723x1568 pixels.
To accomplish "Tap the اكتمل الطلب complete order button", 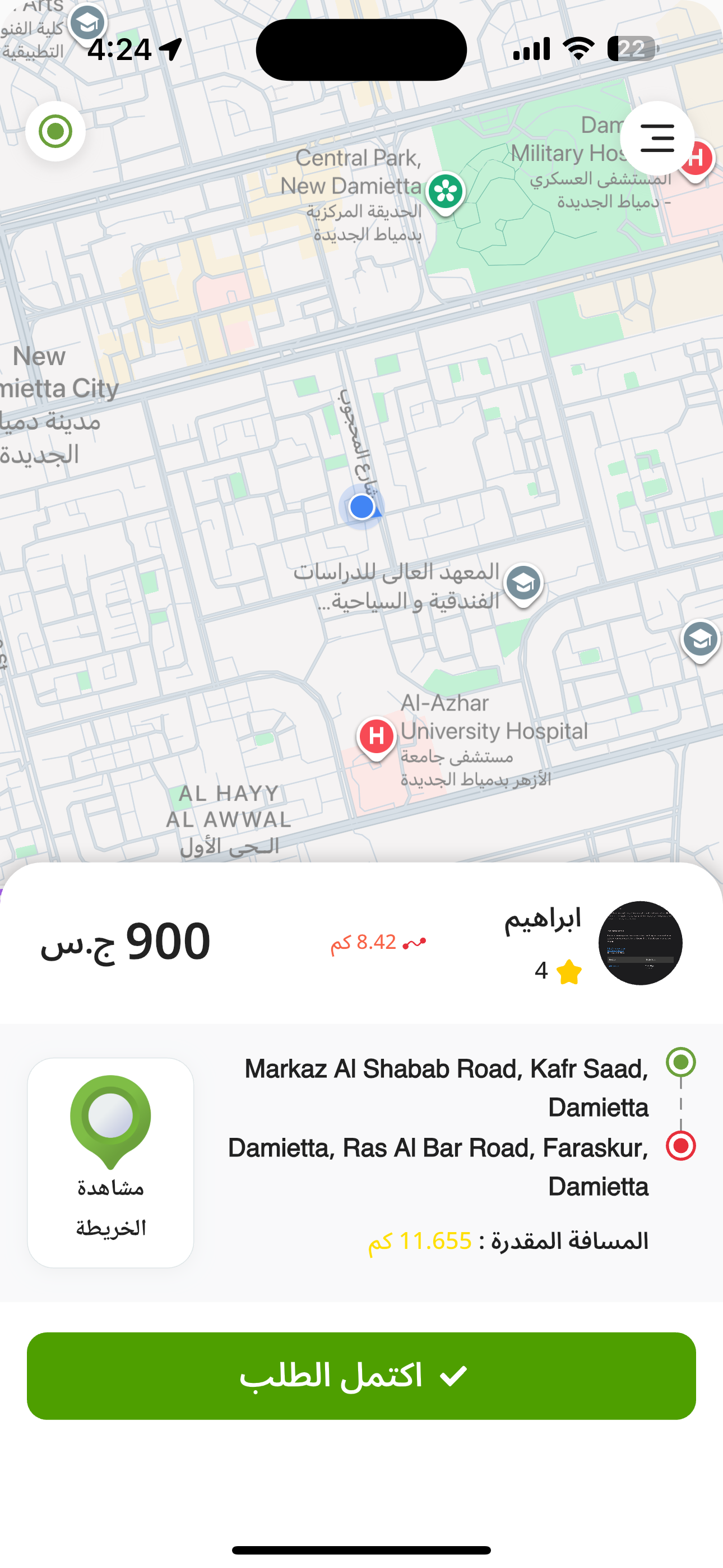I will click(361, 1376).
